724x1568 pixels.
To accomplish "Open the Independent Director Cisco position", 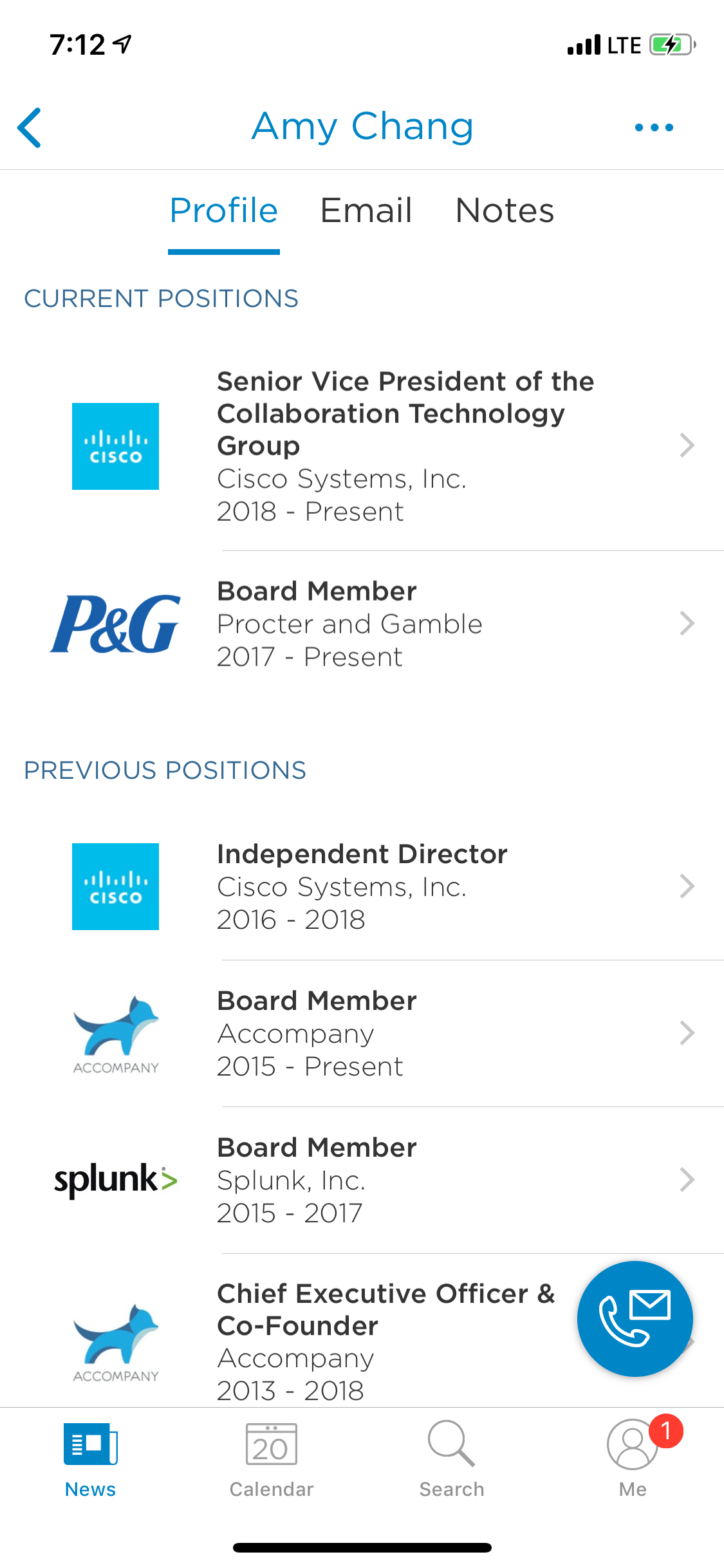I will [362, 886].
